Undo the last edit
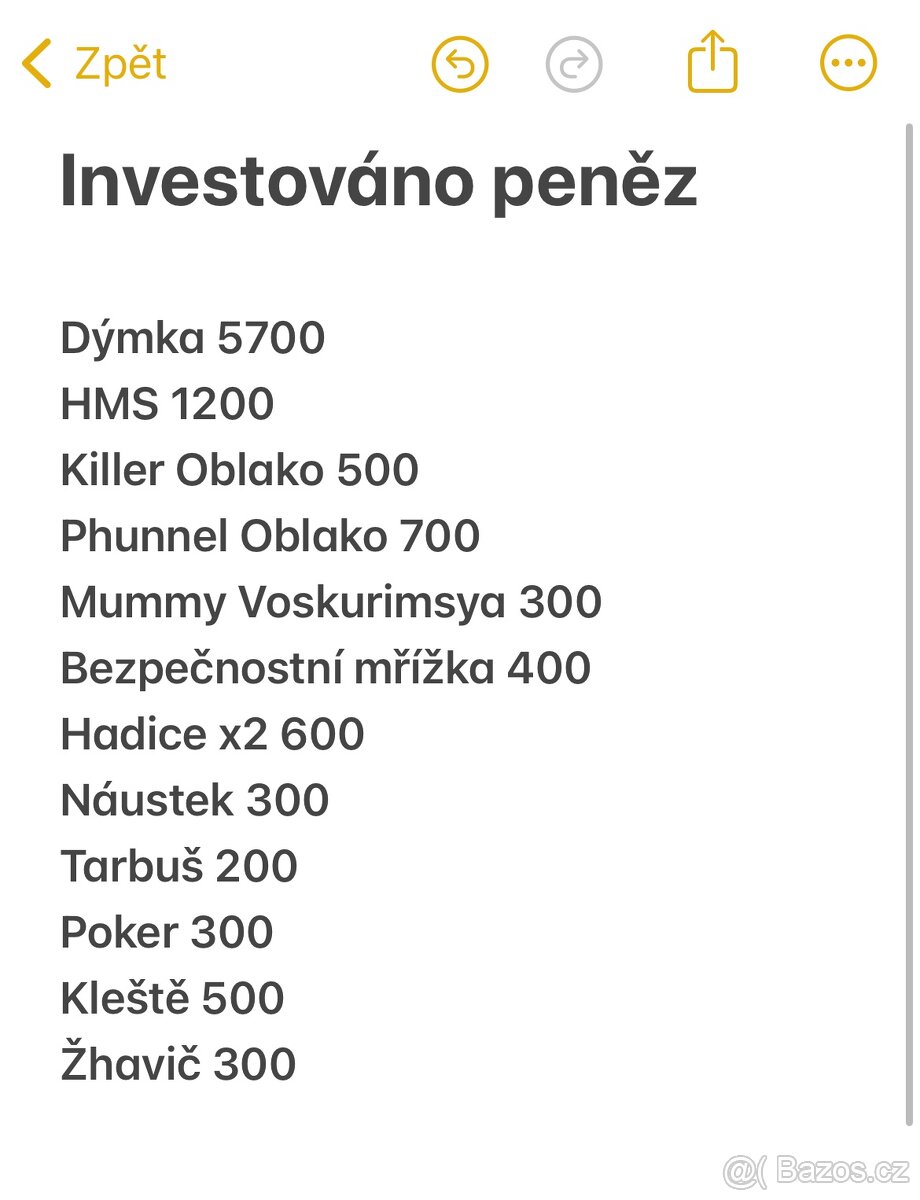Image resolution: width=920 pixels, height=1200 pixels. coord(460,65)
